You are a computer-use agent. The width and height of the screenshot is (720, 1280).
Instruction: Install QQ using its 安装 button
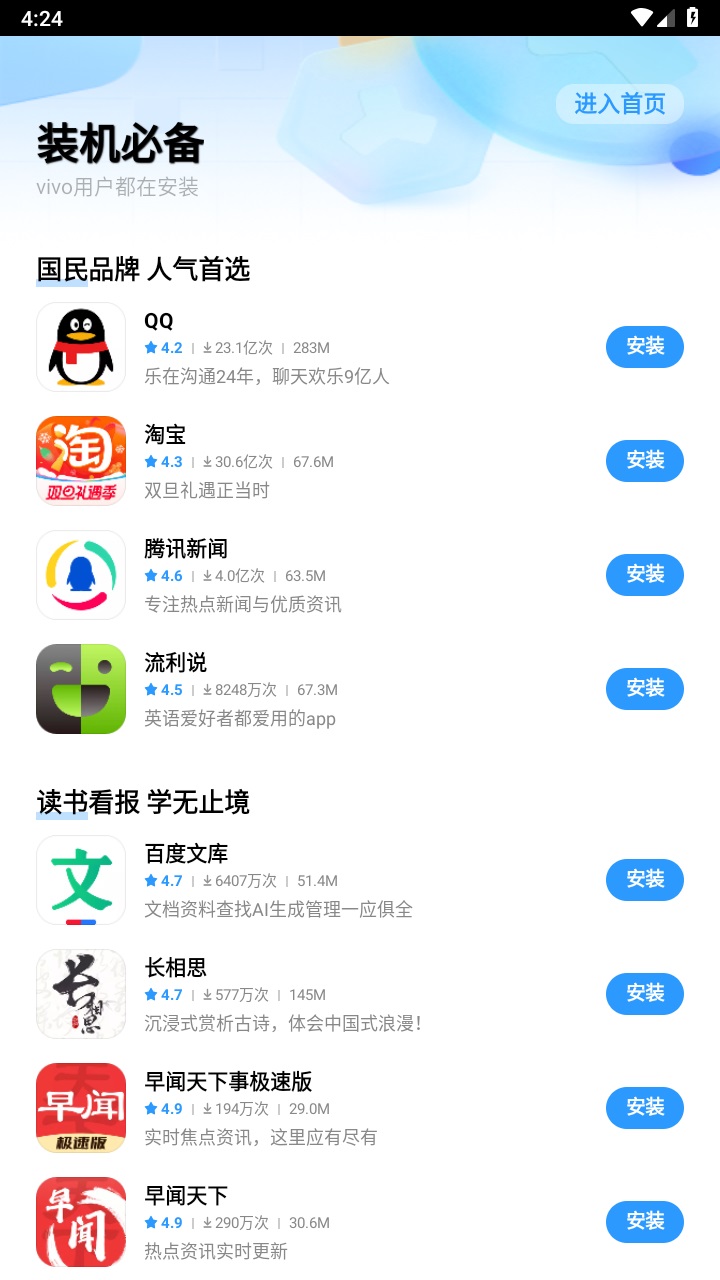[644, 346]
